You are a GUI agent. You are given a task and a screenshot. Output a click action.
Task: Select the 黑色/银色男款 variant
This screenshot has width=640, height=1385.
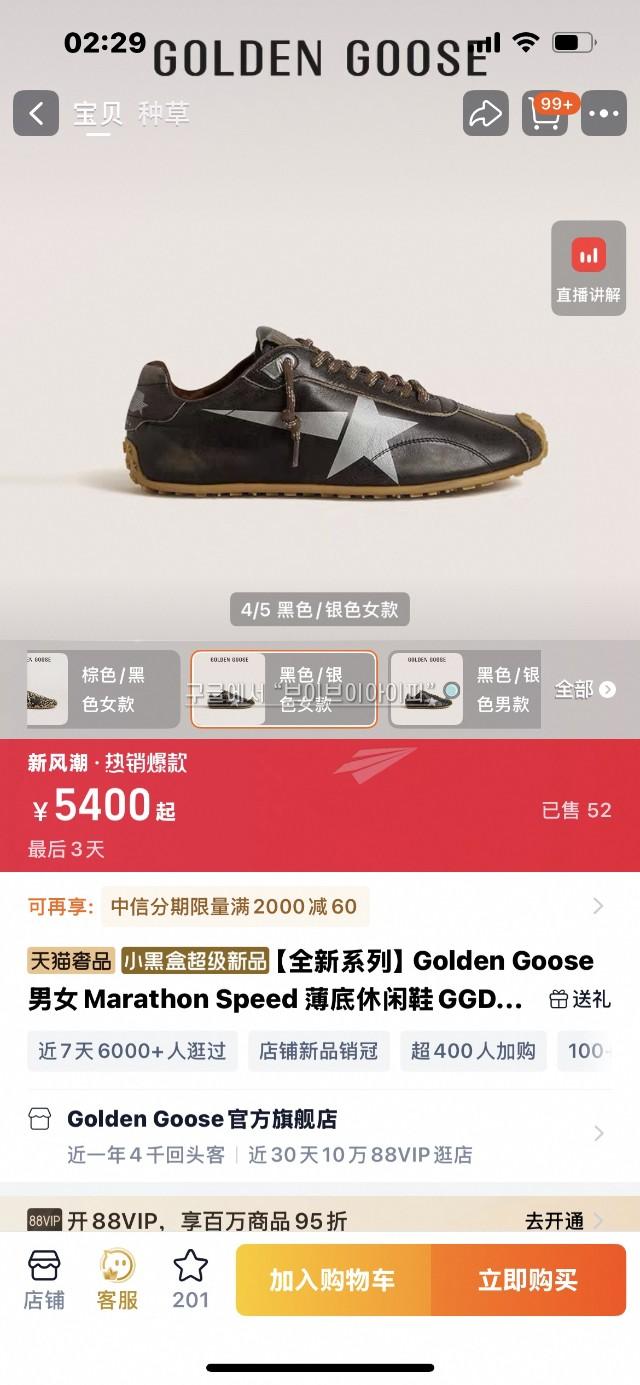click(465, 689)
